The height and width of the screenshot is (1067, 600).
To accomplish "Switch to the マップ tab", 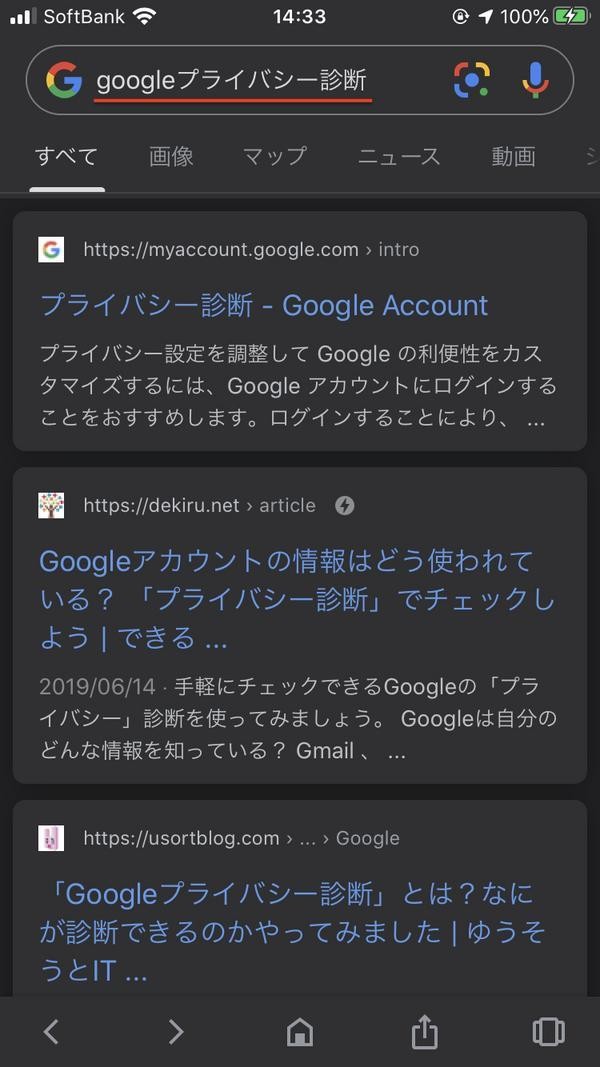I will pos(275,157).
